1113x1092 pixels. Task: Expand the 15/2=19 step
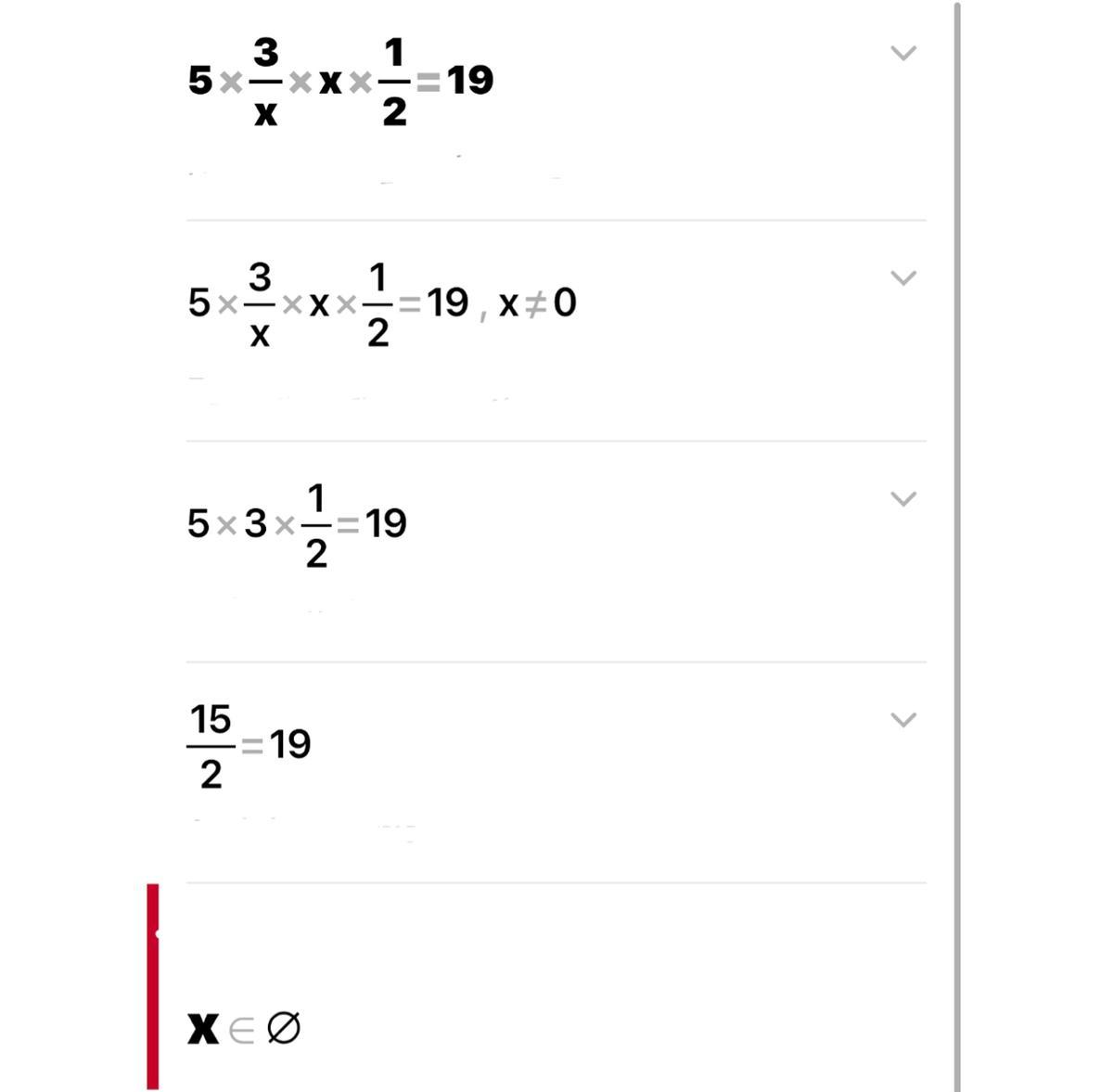(x=902, y=719)
